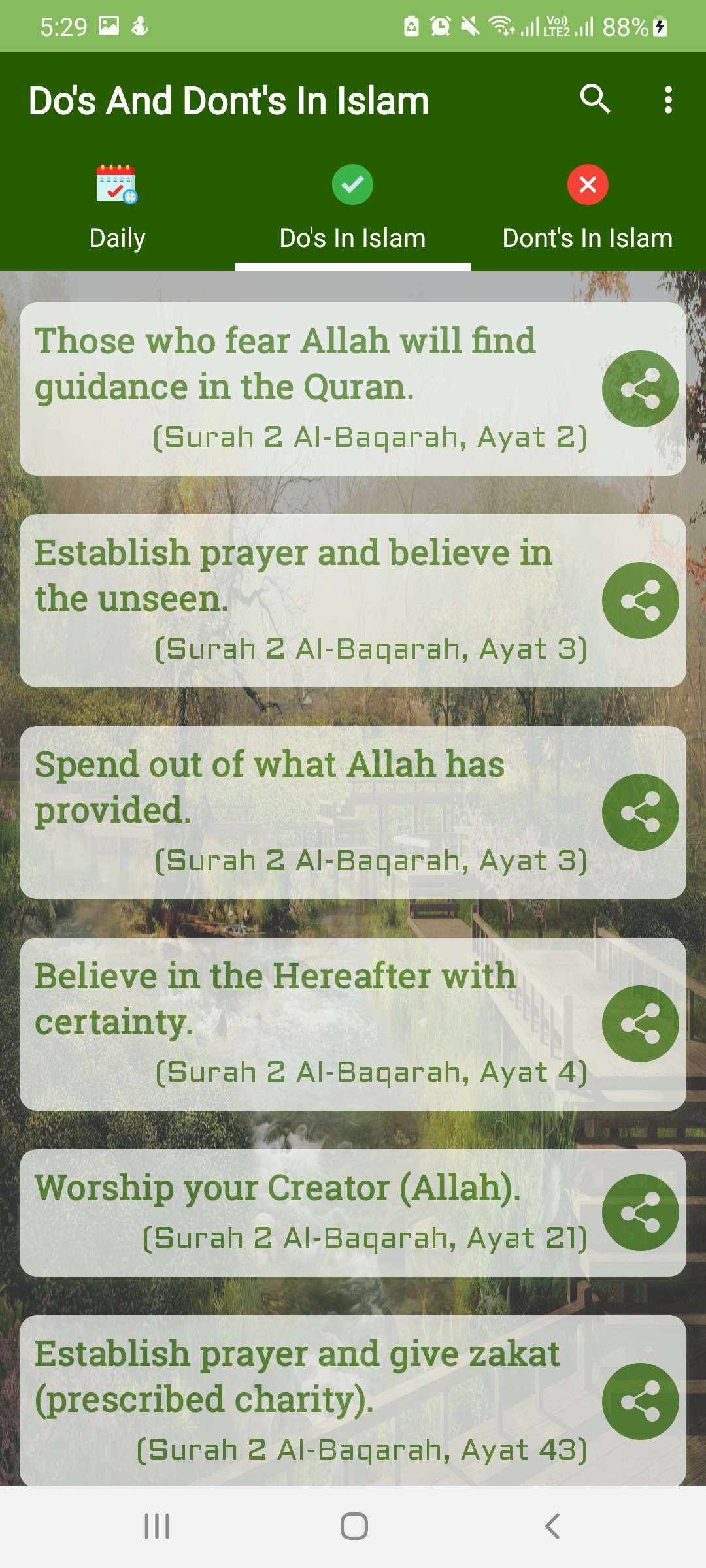Open the three-dot overflow menu
Viewport: 706px width, 1568px height.
pos(667,100)
